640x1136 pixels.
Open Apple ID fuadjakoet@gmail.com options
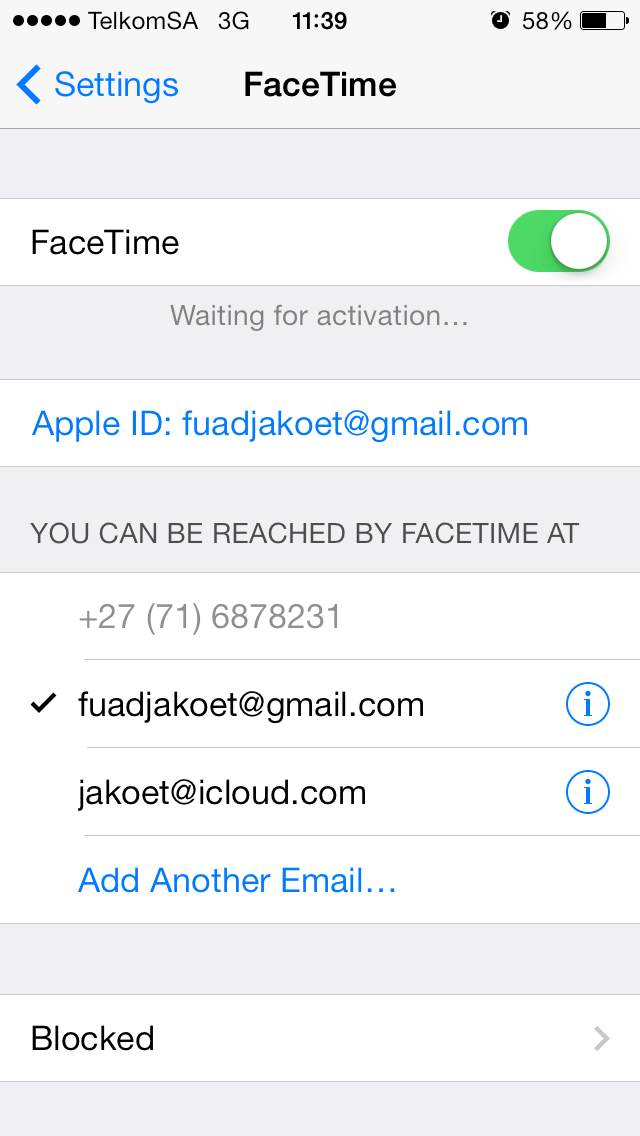click(280, 424)
